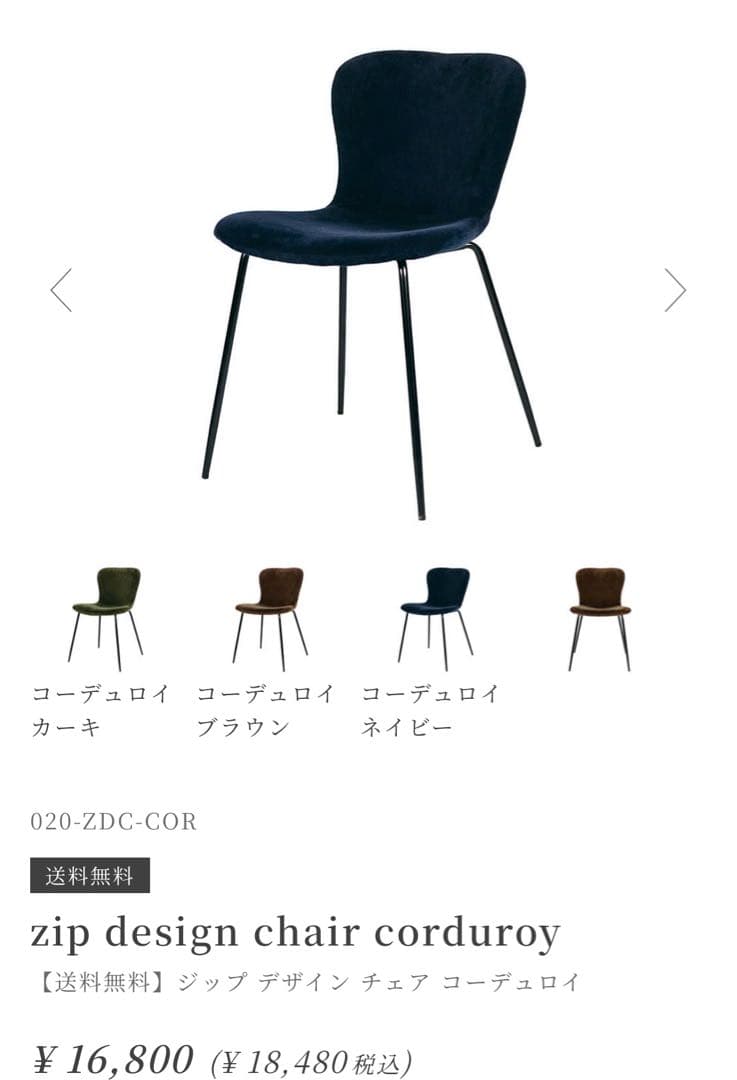Expand the image carousel with the right arrow
The image size is (737, 1080).
point(676,288)
